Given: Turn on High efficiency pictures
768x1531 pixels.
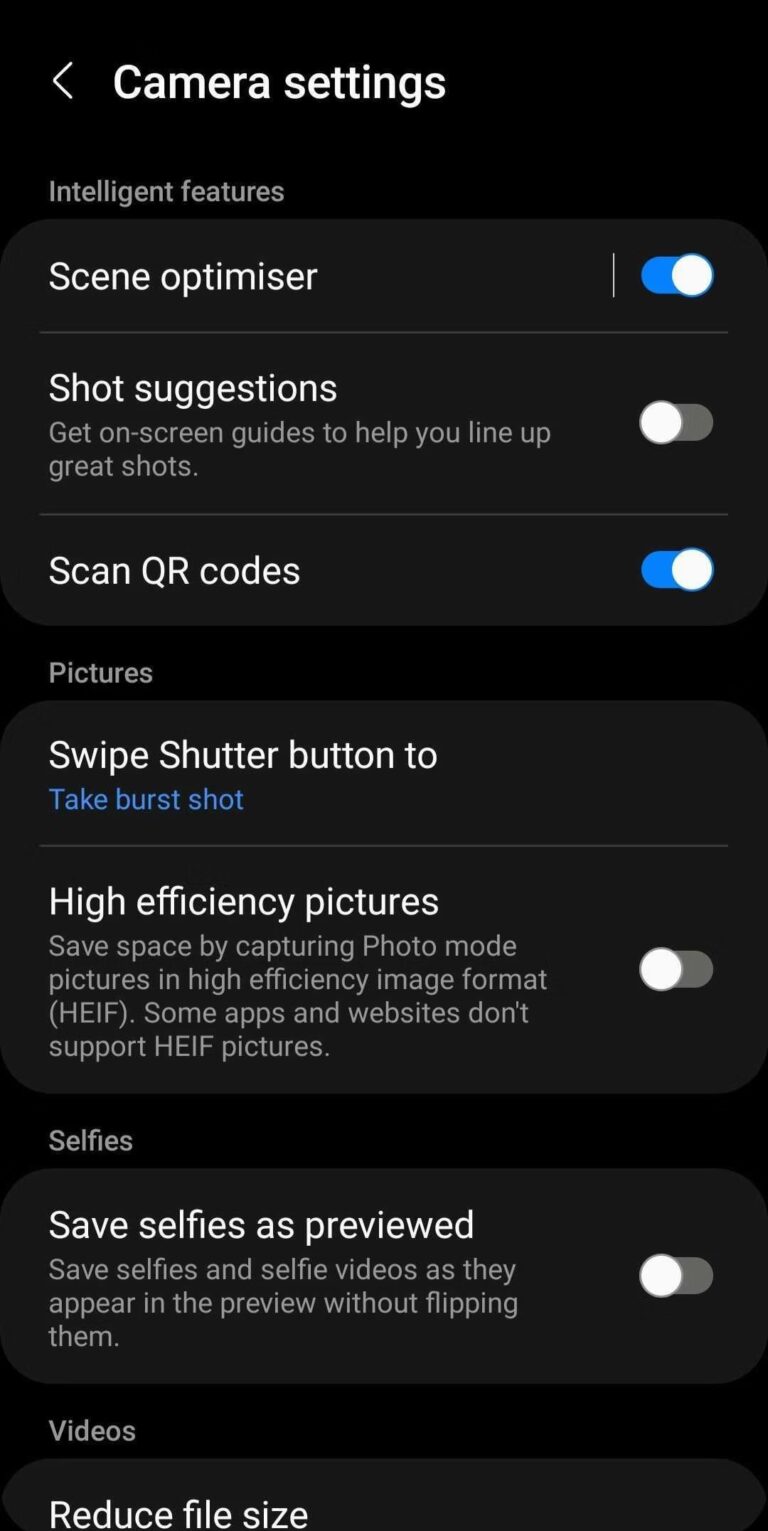Looking at the screenshot, I should [677, 969].
